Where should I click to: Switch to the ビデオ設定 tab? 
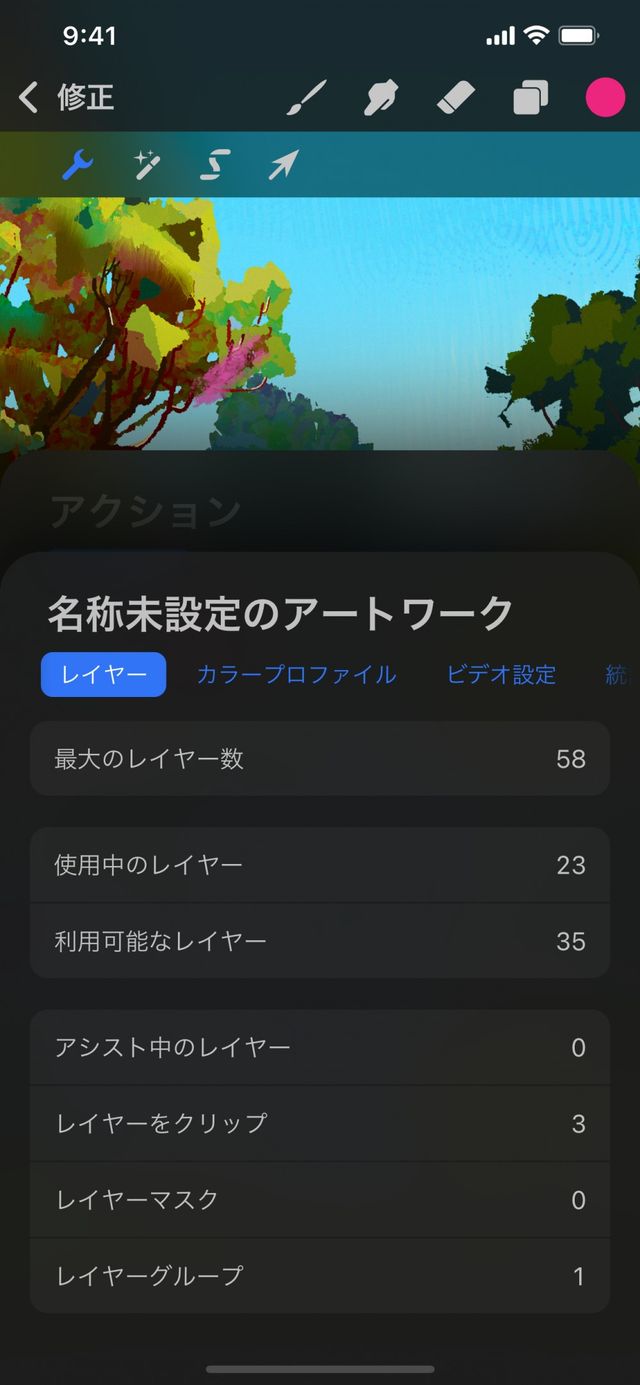click(501, 674)
